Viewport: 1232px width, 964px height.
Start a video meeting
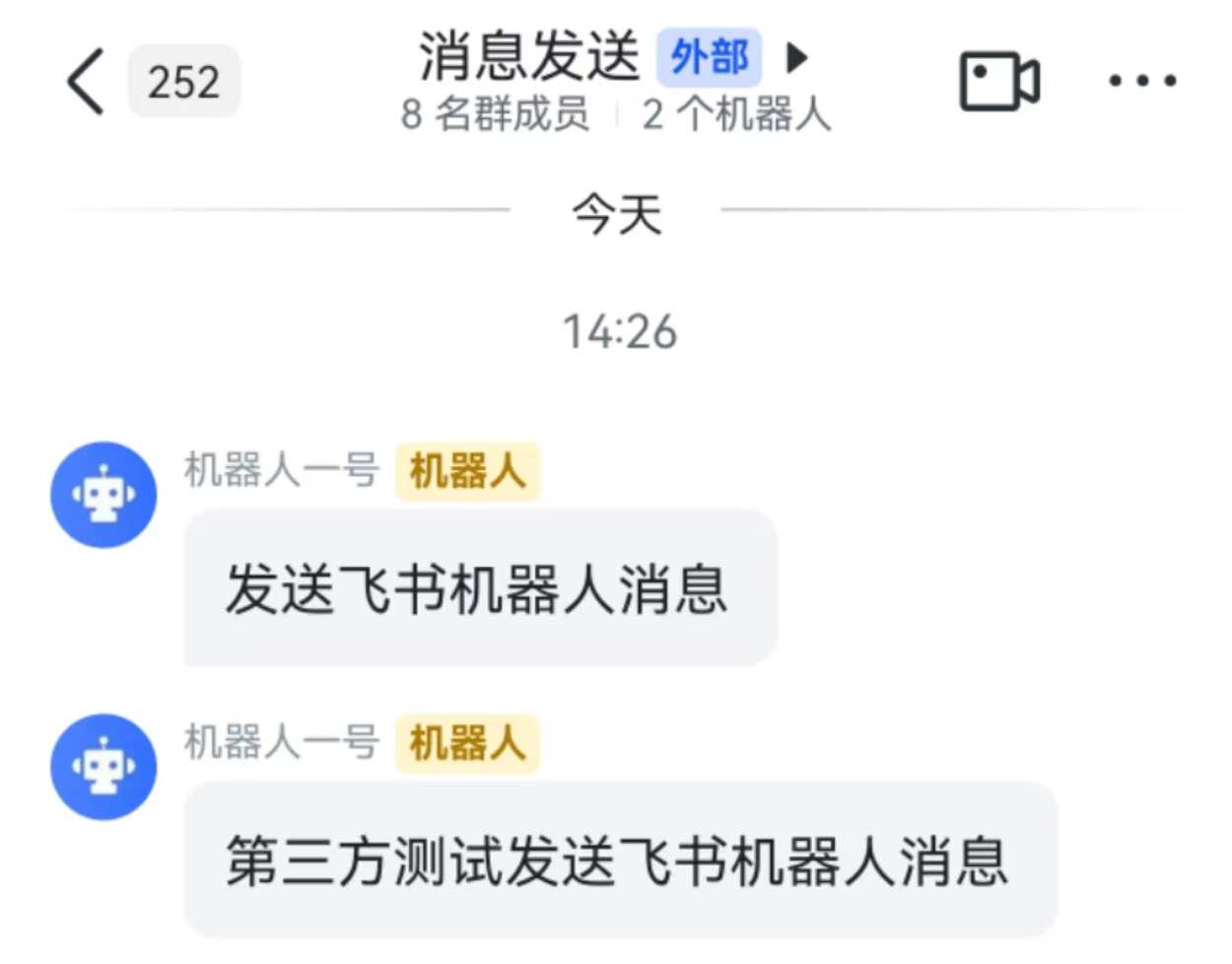pos(998,82)
